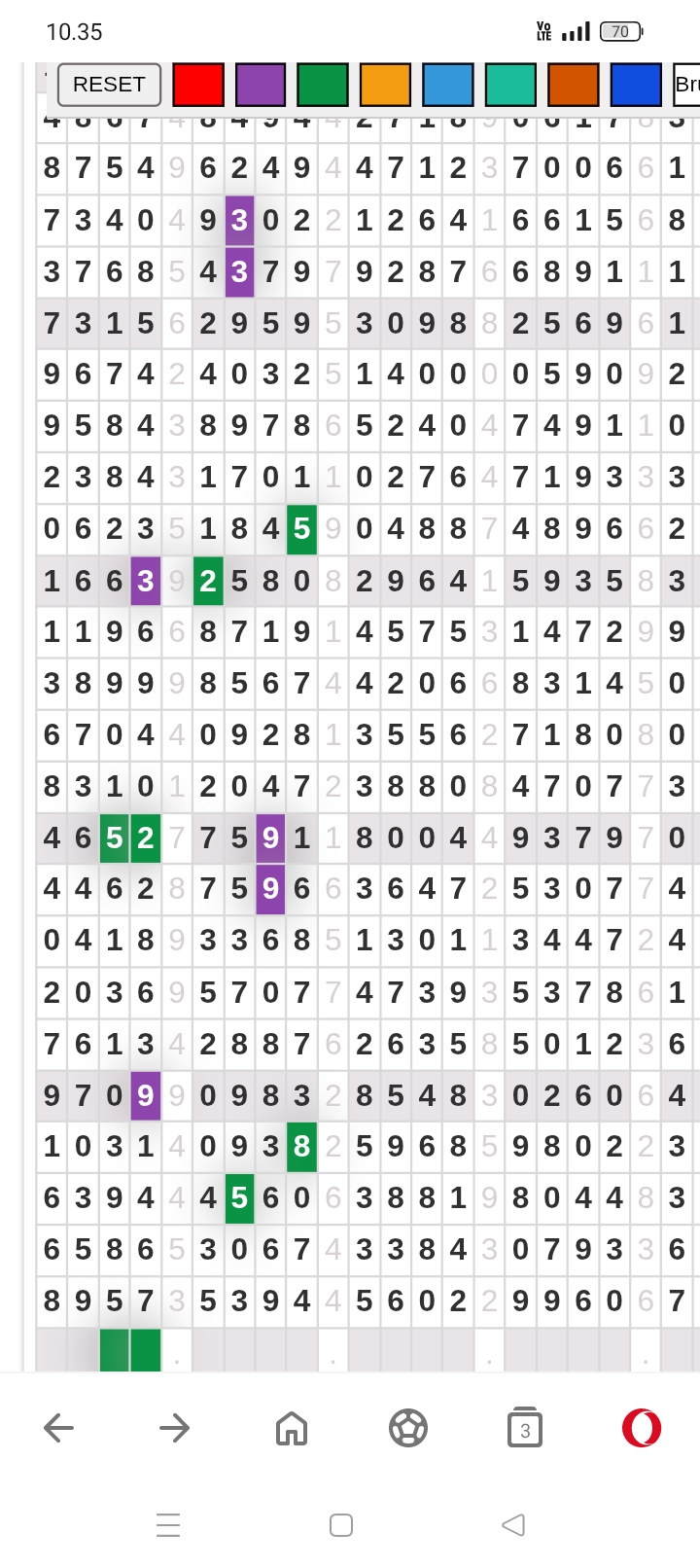The image size is (700, 1568).
Task: Open the browser home page
Action: coord(292,1428)
